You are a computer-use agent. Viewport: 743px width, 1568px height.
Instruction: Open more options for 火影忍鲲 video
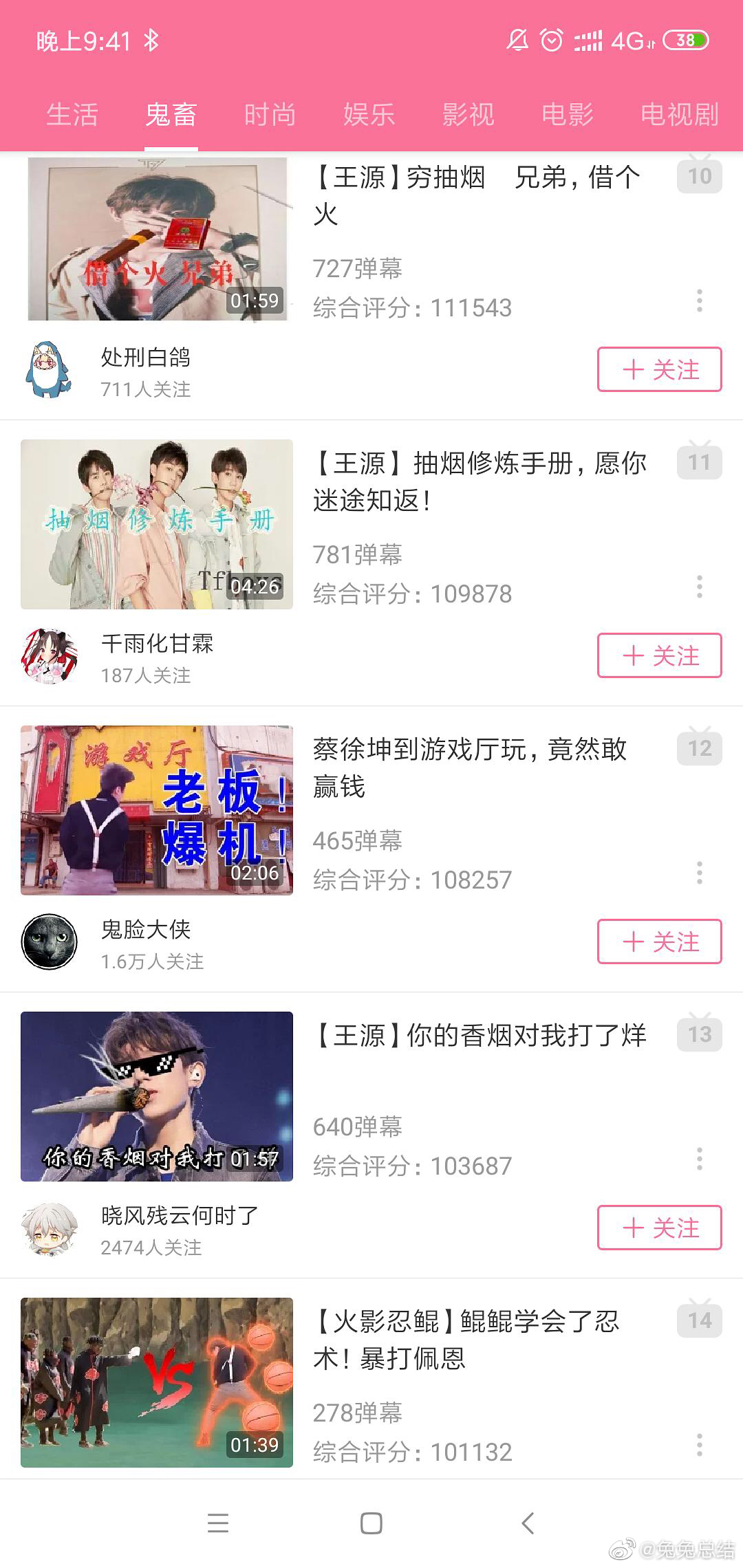pyautogui.click(x=700, y=1446)
